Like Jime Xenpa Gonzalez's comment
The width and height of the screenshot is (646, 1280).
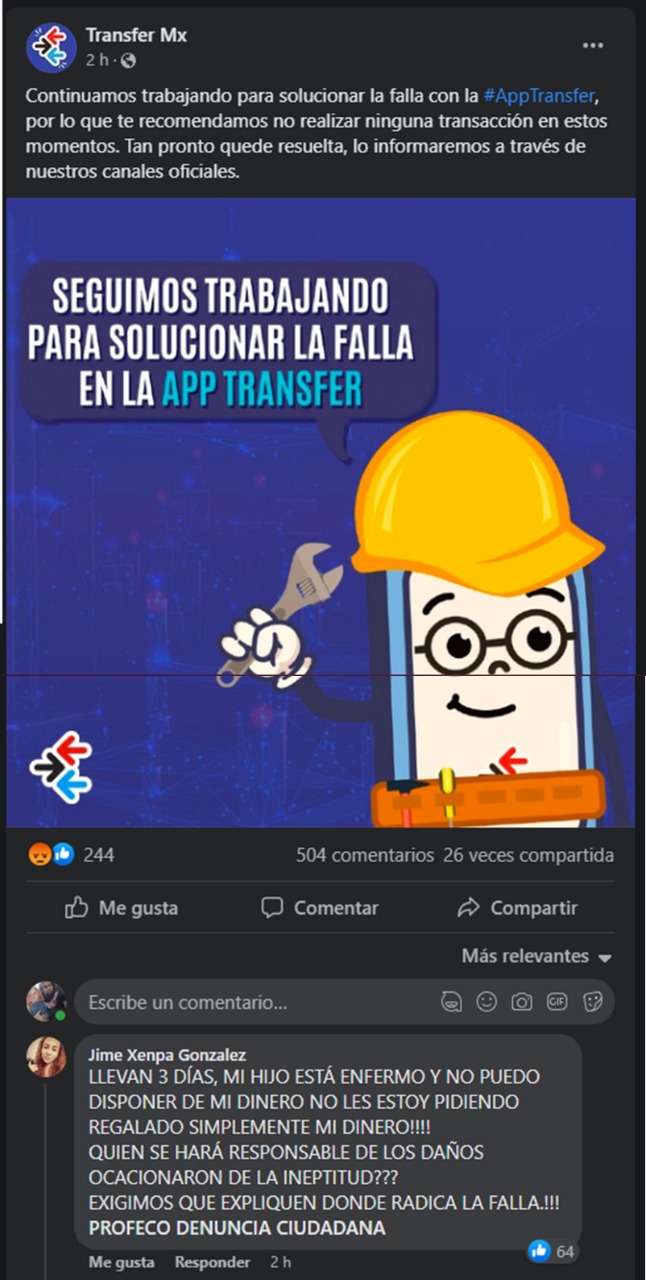click(x=112, y=1262)
